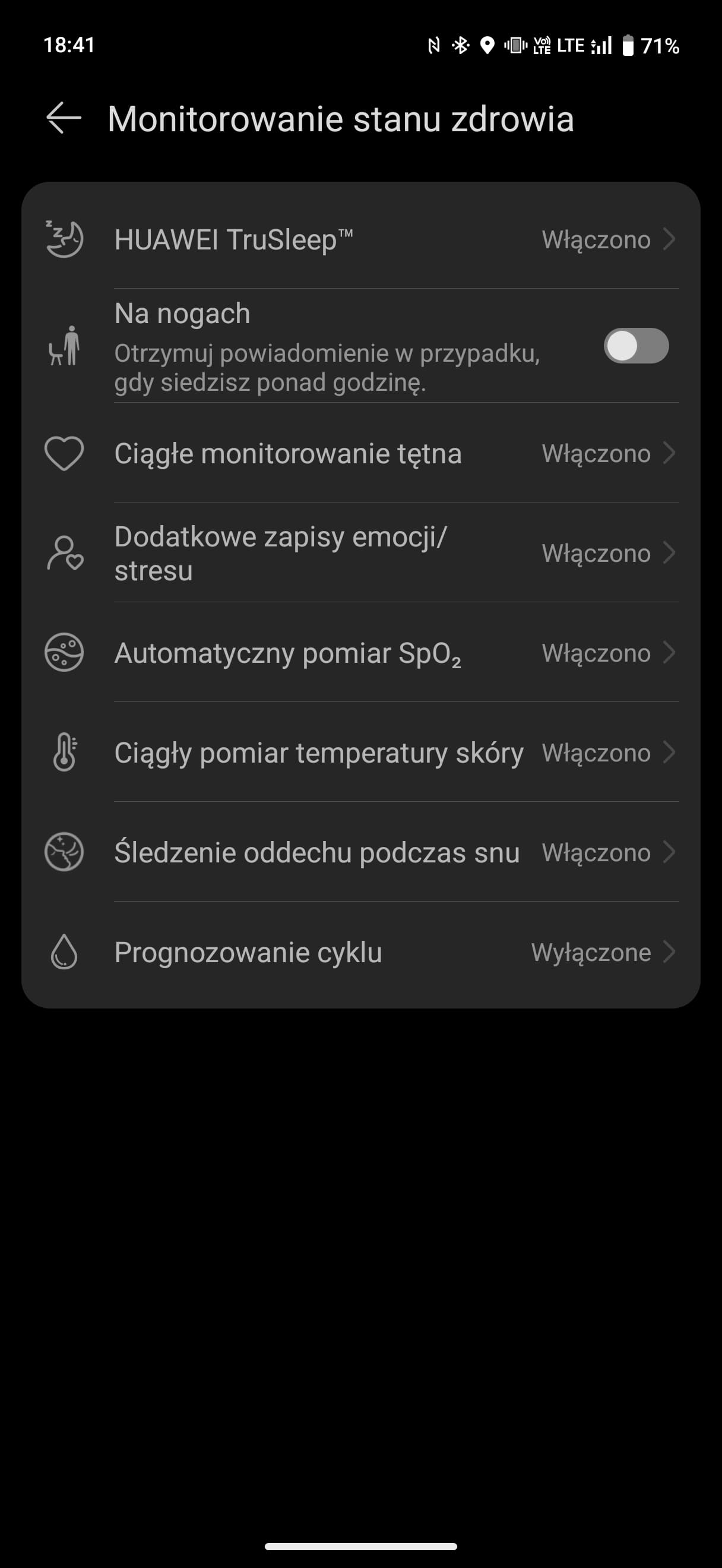Open Dodatkowe zapisy emocji/stresu
The image size is (722, 1568).
click(x=360, y=553)
